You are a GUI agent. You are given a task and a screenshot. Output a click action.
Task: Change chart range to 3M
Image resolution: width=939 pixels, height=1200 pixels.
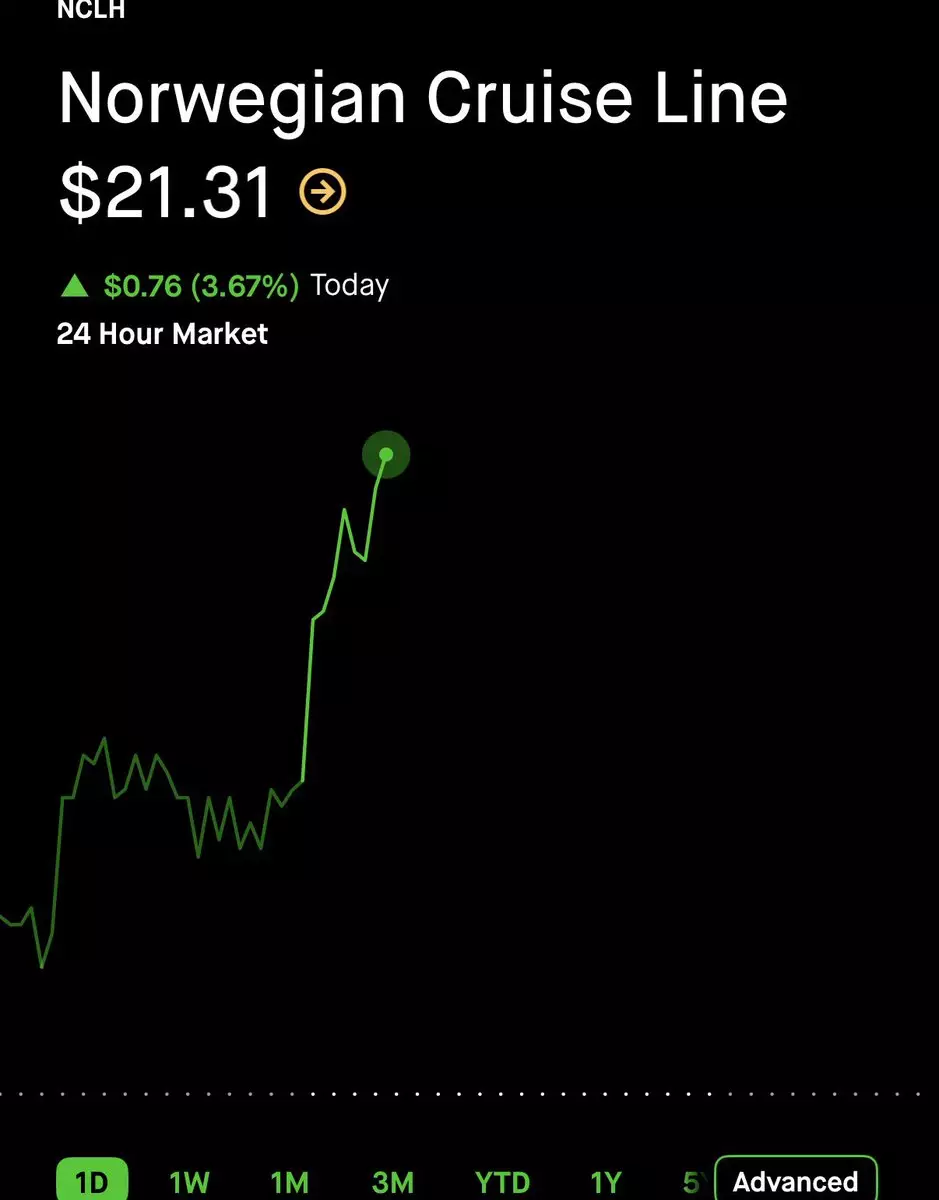point(393,1182)
